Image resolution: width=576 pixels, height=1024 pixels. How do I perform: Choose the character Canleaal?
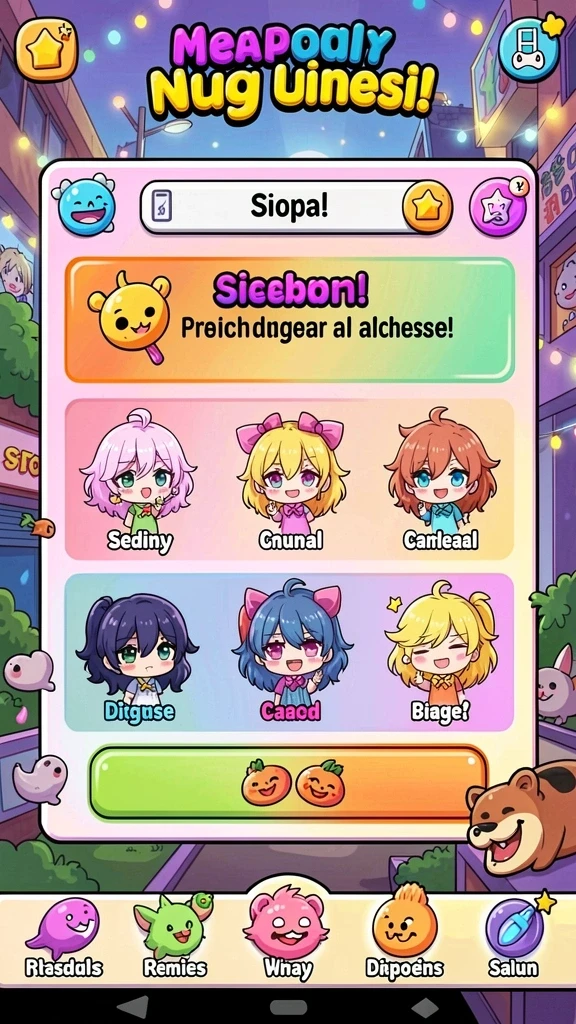point(441,482)
